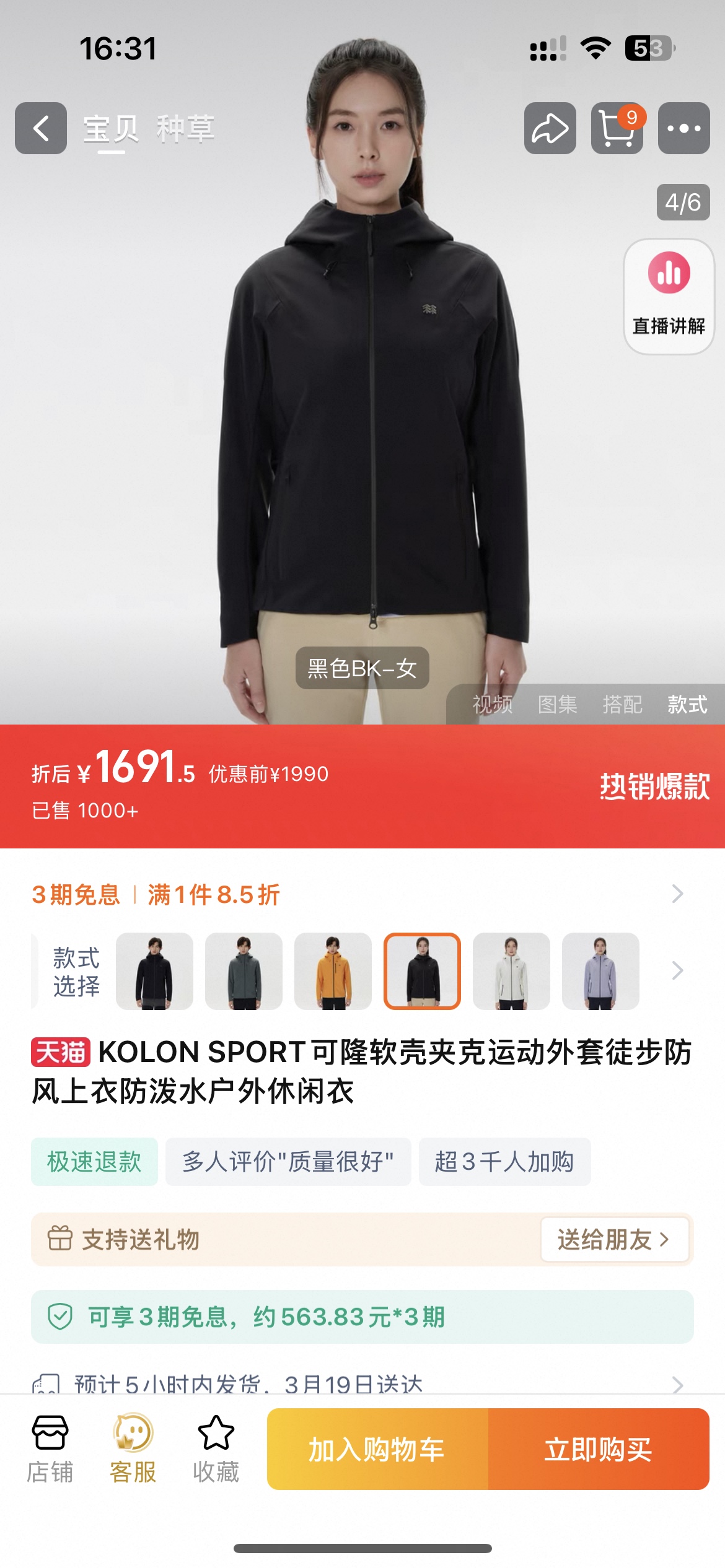Open the 极速退款 chip
The image size is (725, 1568).
click(x=94, y=1161)
